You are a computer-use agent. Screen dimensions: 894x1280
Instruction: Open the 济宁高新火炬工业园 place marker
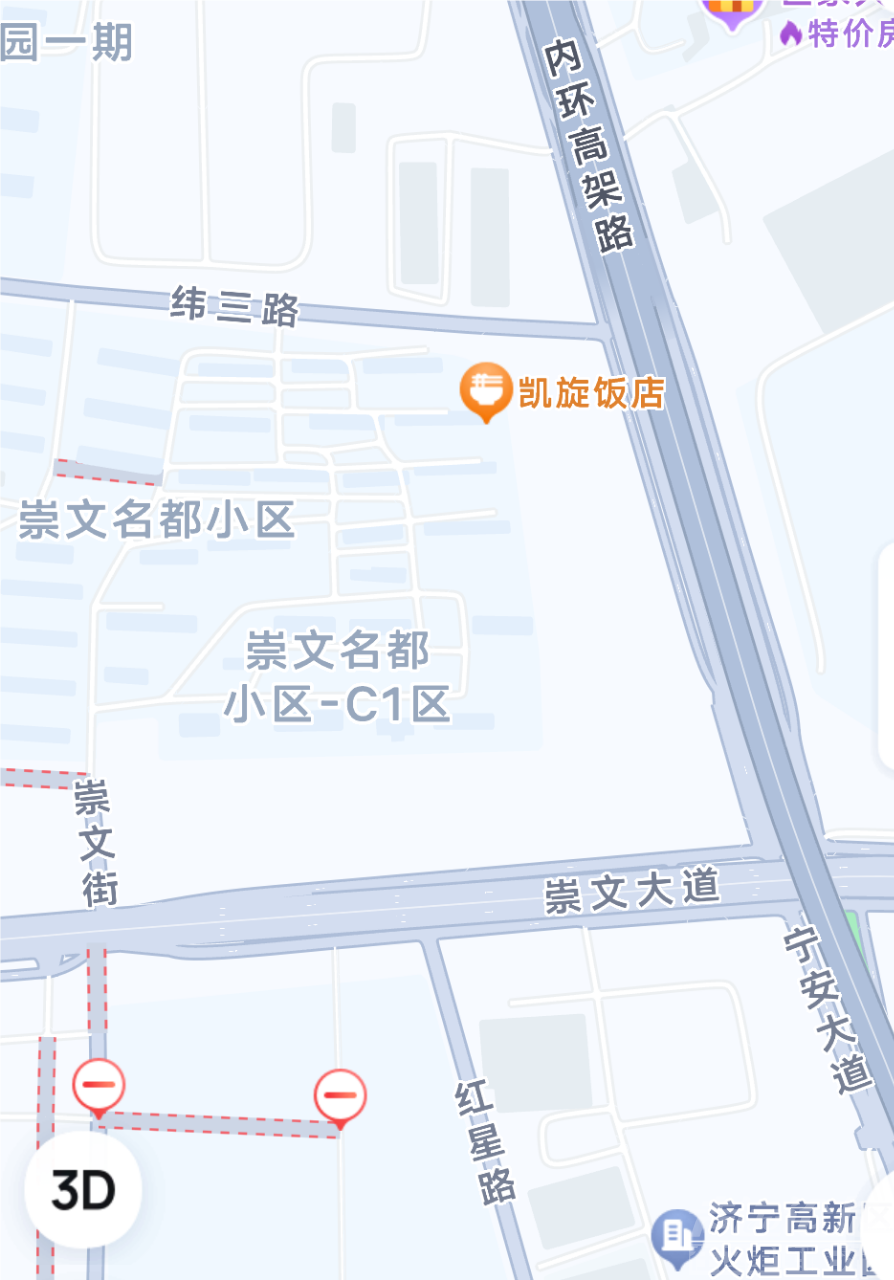point(677,1236)
